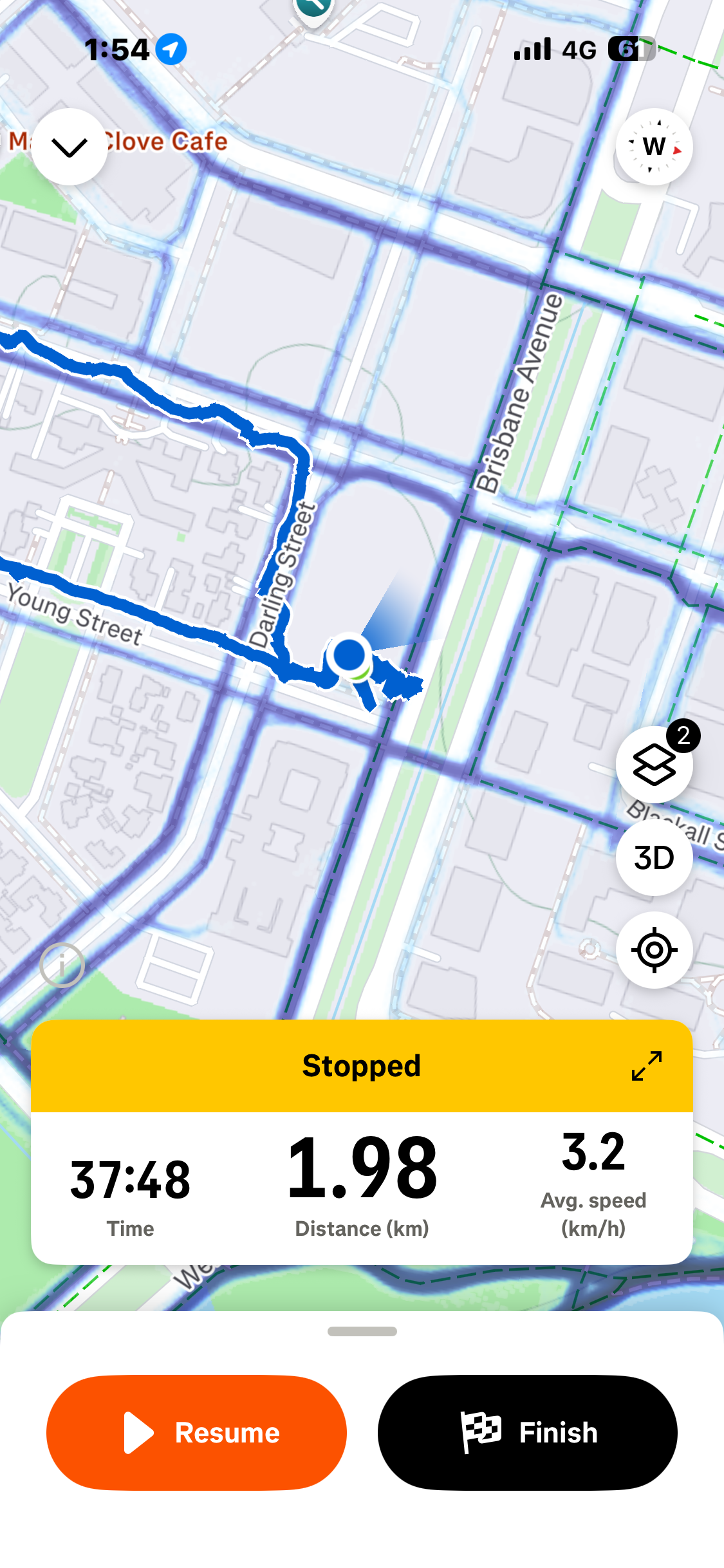Tap the compass to reorient the map
This screenshot has width=724, height=1568.
(654, 147)
